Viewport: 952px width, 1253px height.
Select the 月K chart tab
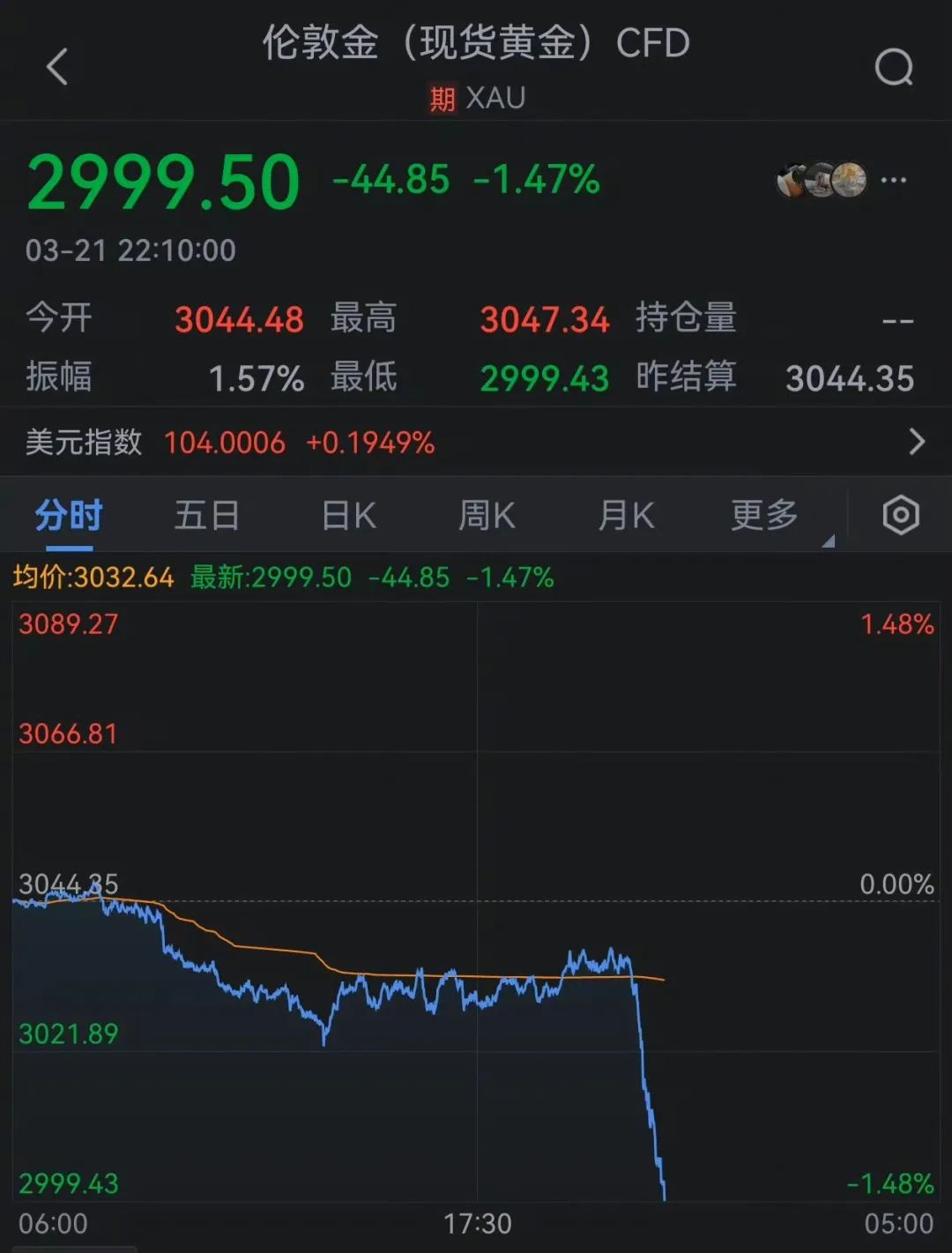coord(626,515)
